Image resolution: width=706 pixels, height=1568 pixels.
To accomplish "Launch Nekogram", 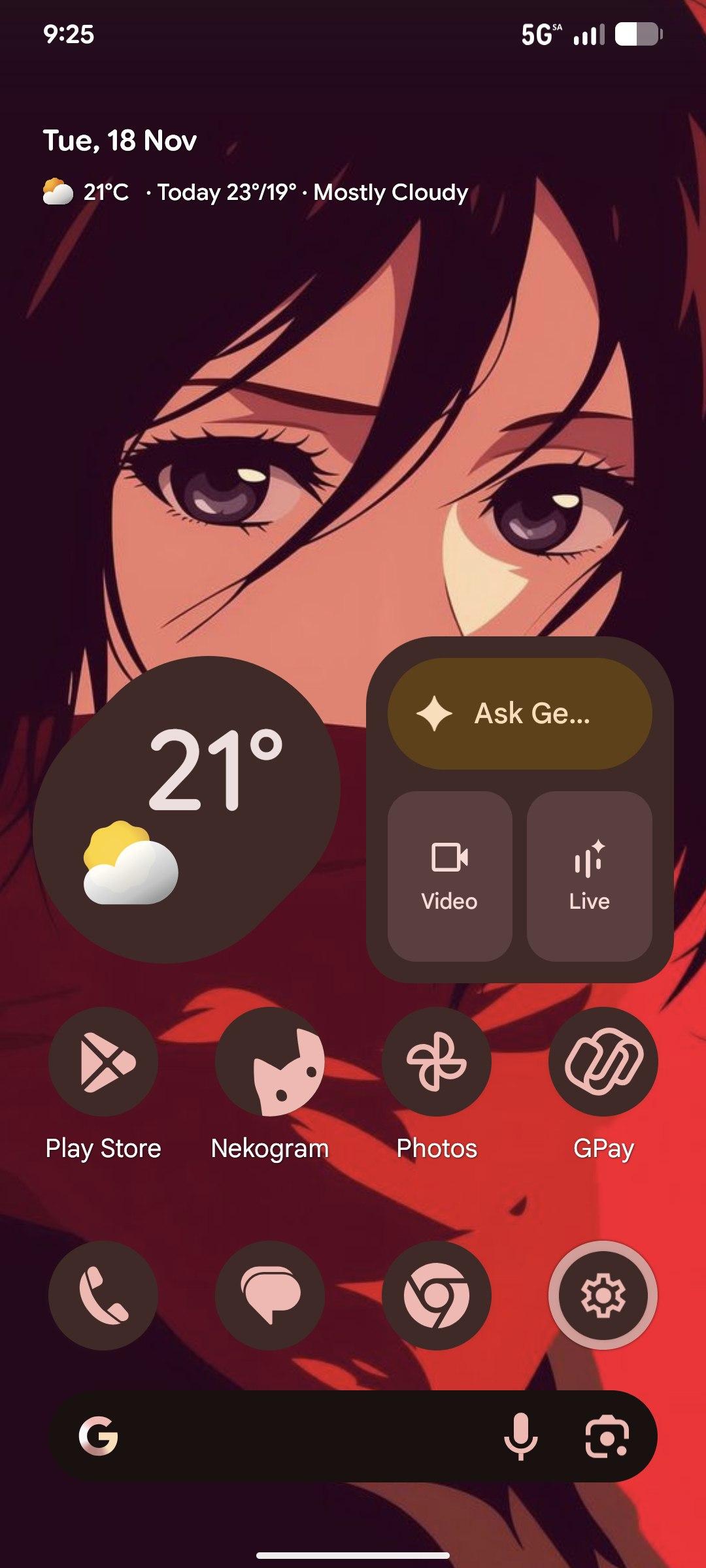I will [x=270, y=1061].
